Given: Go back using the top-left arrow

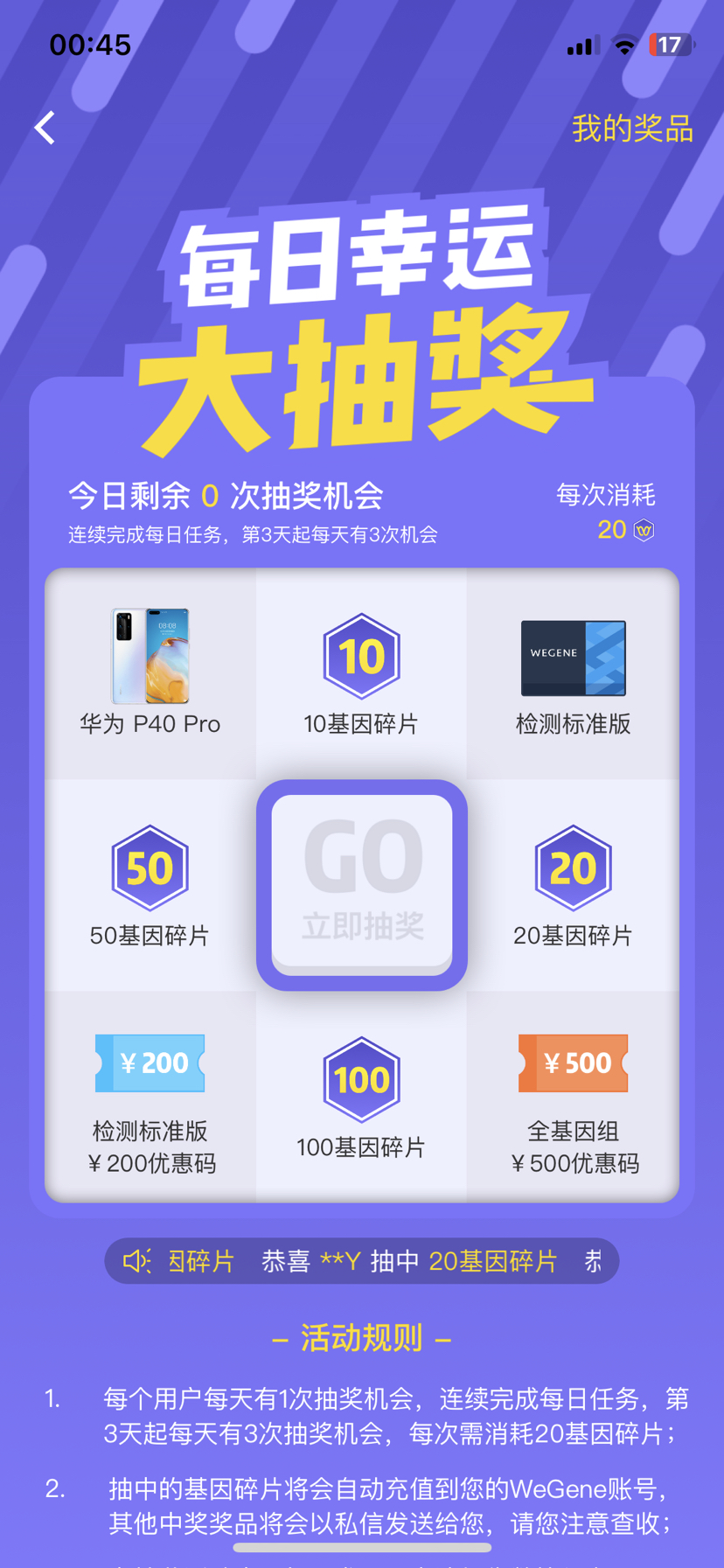Looking at the screenshot, I should coord(45,128).
